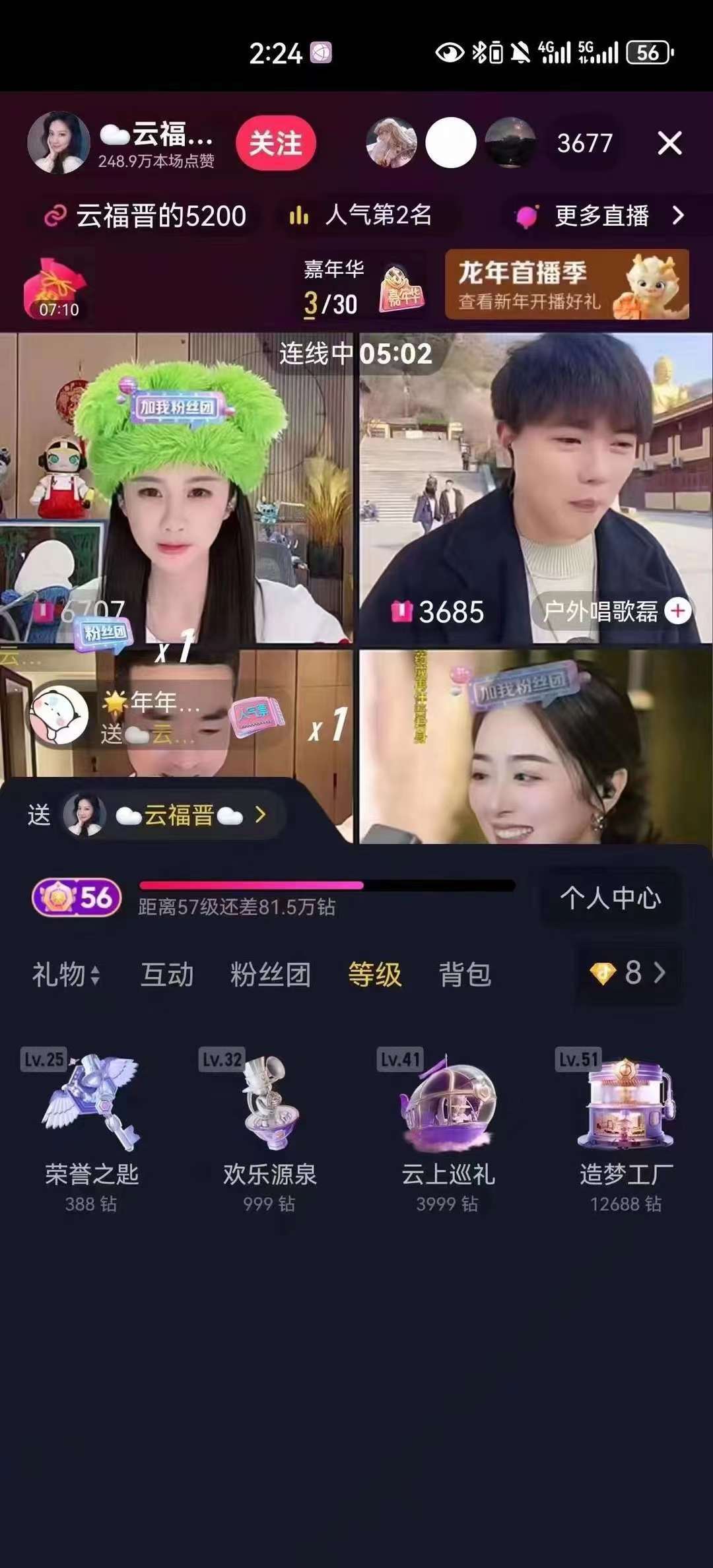Switch to the 背包 tab
This screenshot has width=713, height=1568.
(x=465, y=975)
